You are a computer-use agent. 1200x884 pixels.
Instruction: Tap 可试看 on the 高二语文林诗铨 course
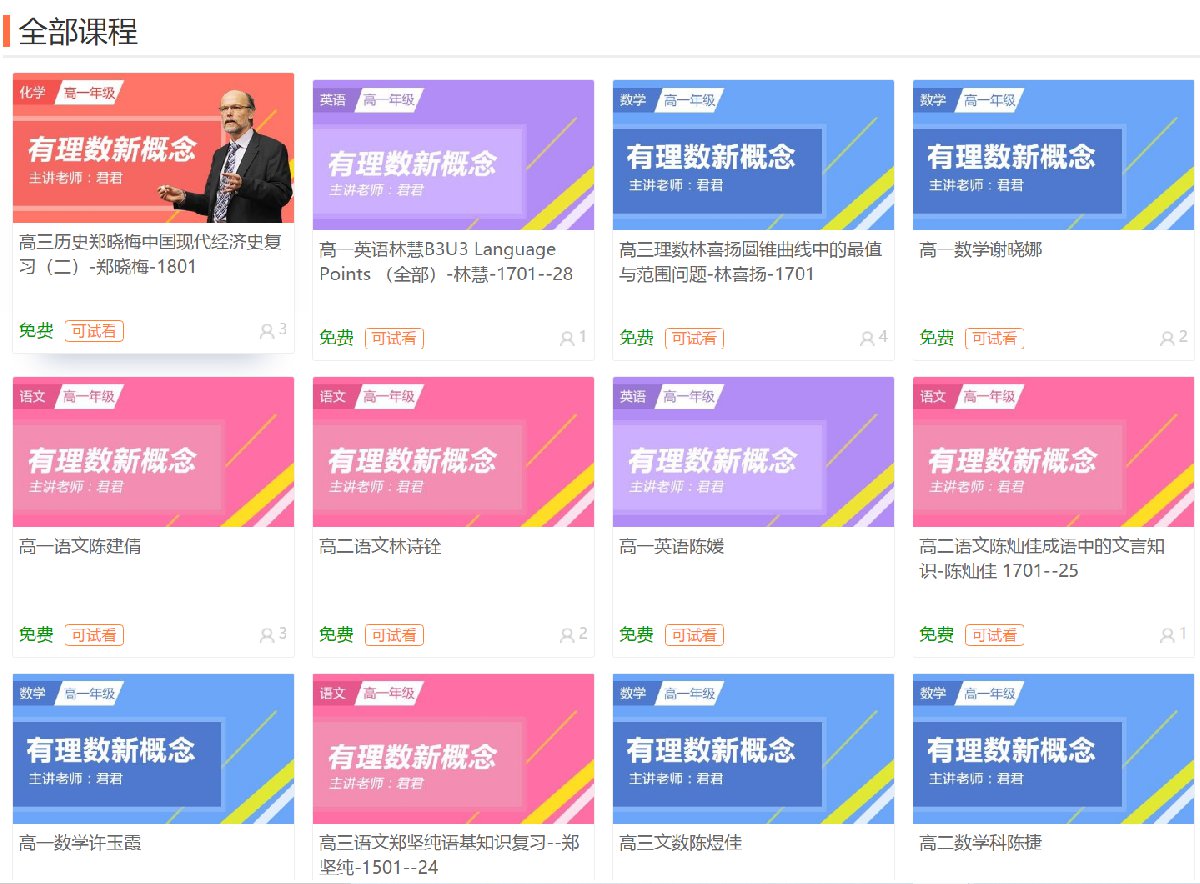pos(394,635)
